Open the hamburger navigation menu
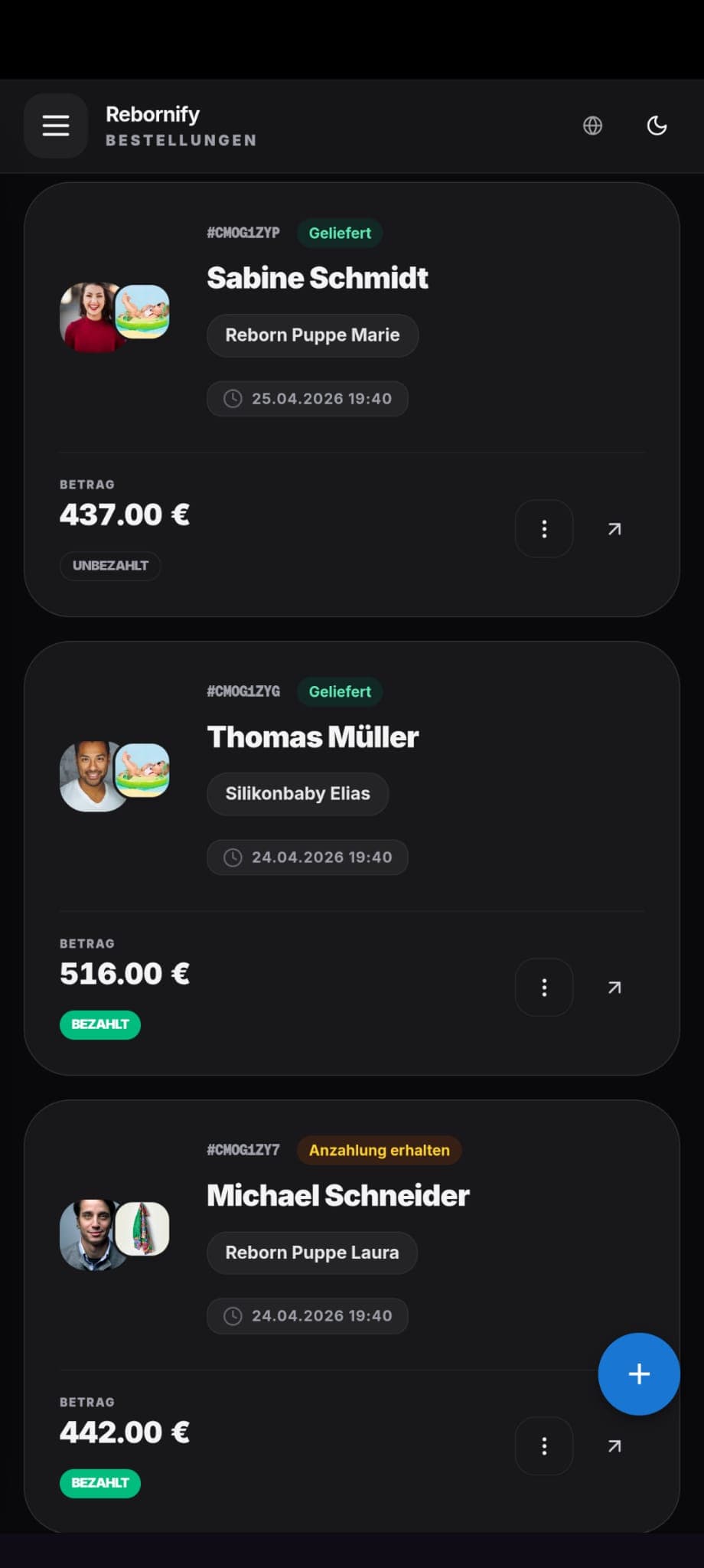 (56, 126)
